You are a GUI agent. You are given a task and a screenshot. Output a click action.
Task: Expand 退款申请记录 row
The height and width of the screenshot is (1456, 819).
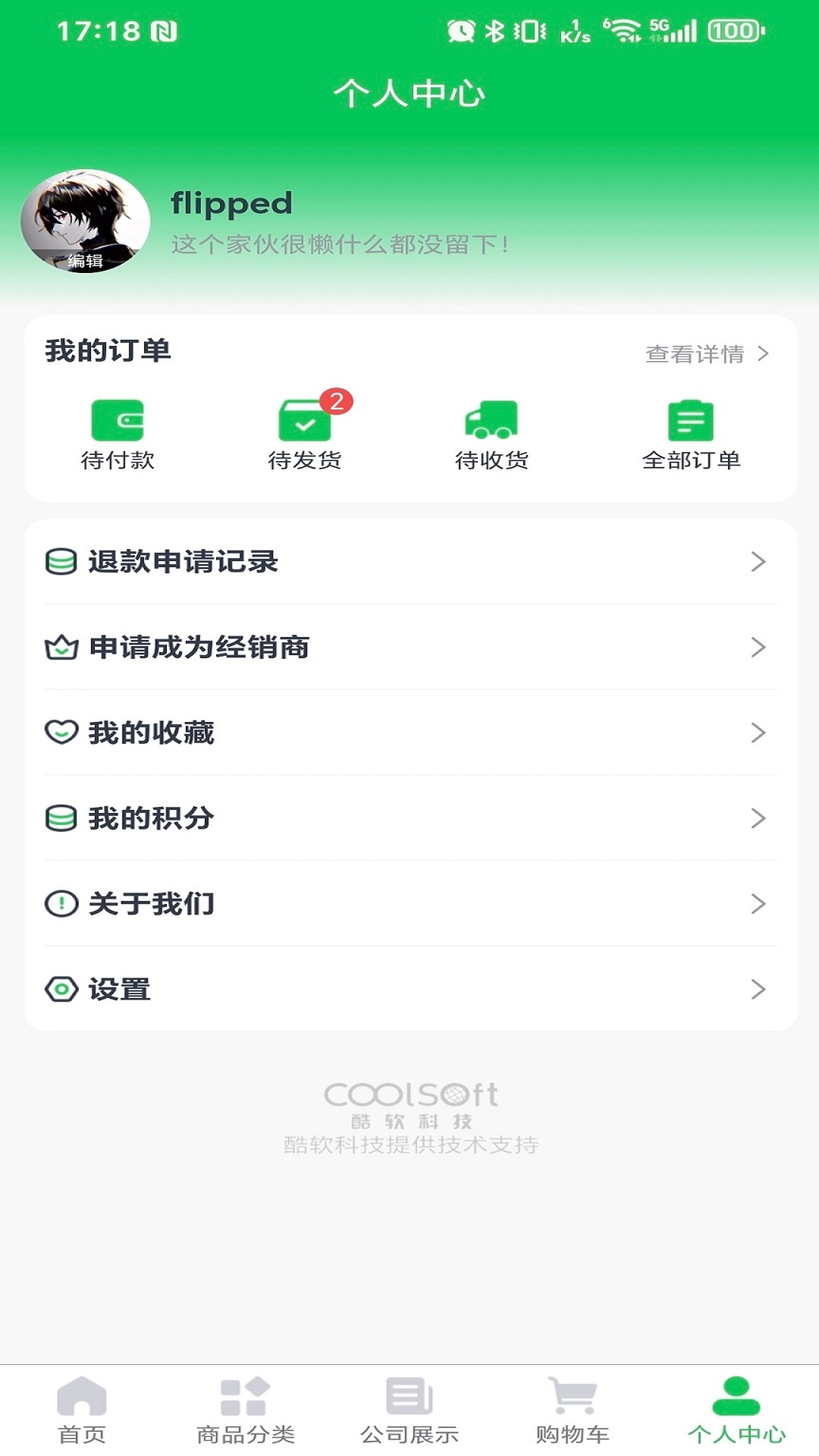tap(409, 563)
